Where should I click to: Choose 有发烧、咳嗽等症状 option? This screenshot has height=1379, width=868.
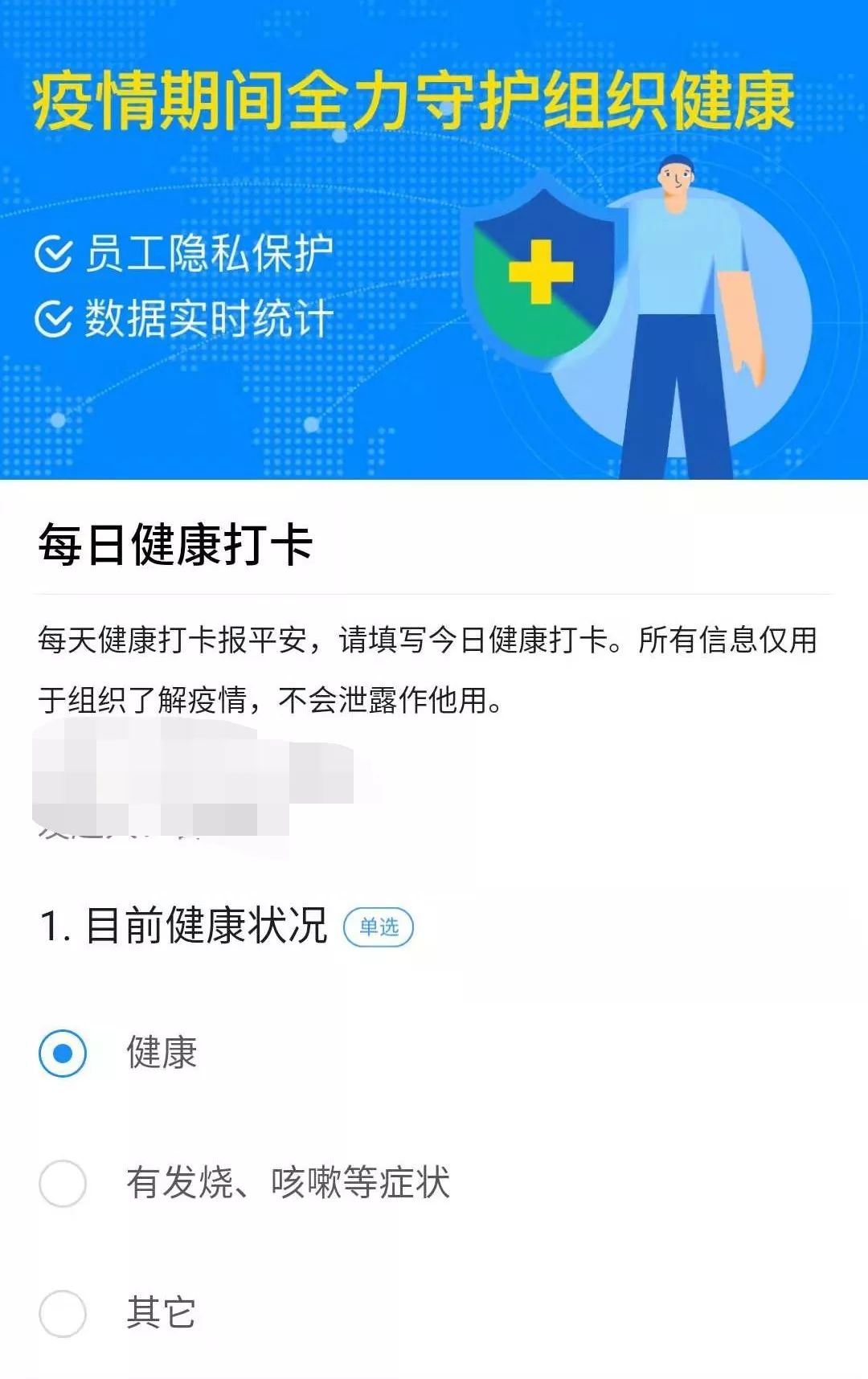coord(63,1183)
